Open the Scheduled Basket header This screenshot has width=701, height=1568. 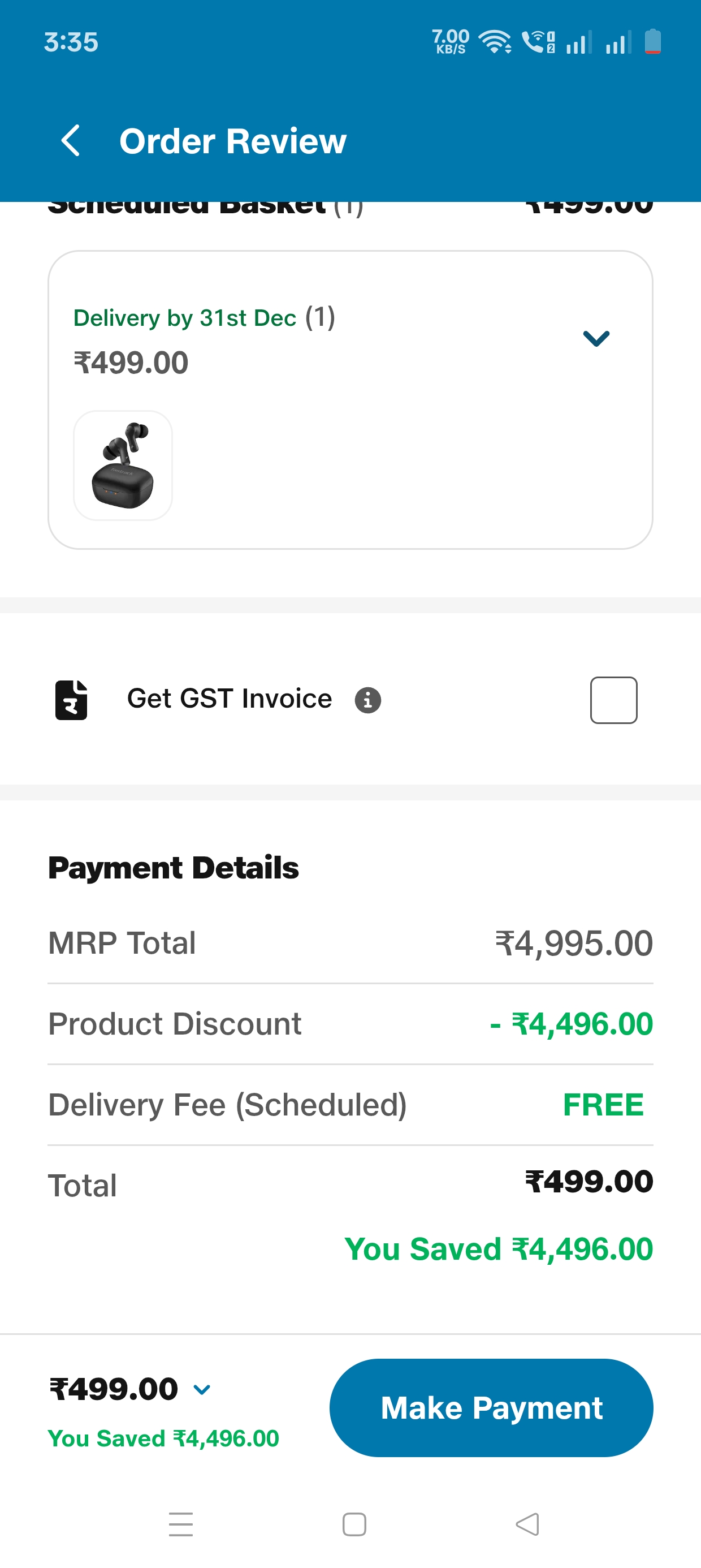pos(207,207)
